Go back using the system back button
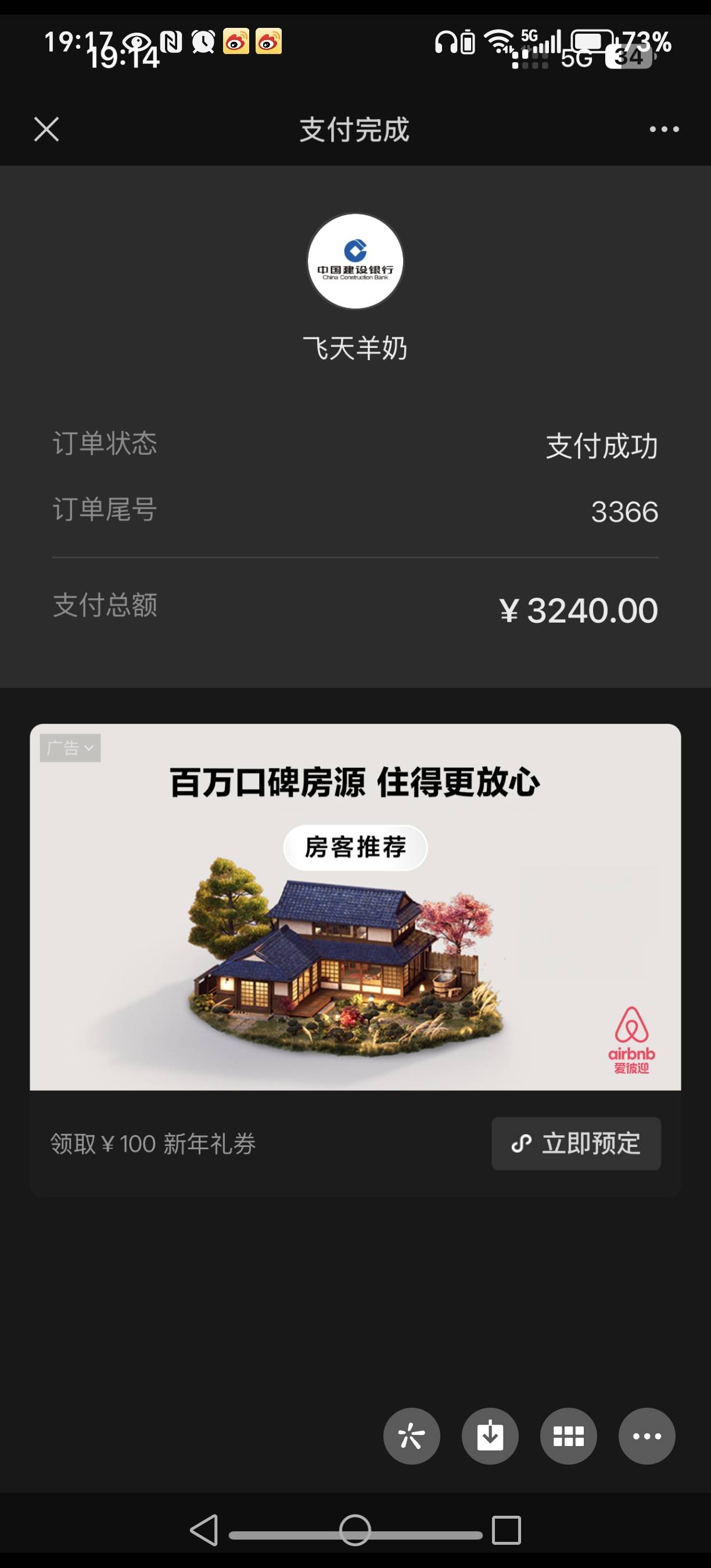Viewport: 711px width, 1568px height. coord(204,1530)
